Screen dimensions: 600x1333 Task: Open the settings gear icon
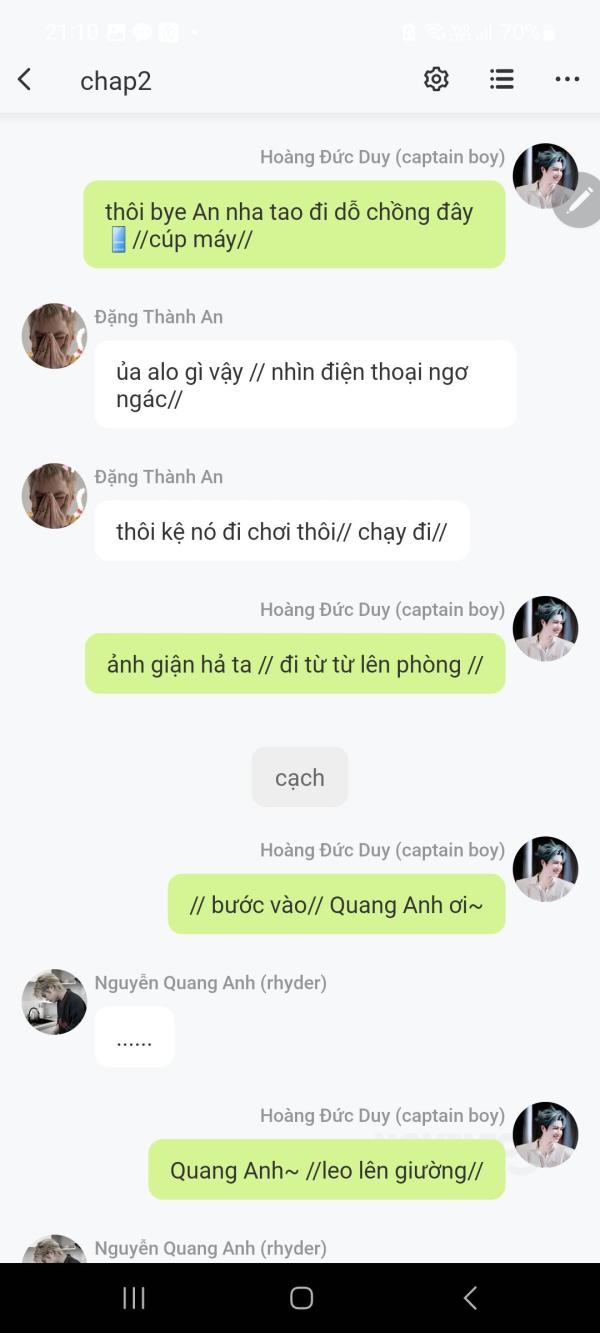[436, 80]
